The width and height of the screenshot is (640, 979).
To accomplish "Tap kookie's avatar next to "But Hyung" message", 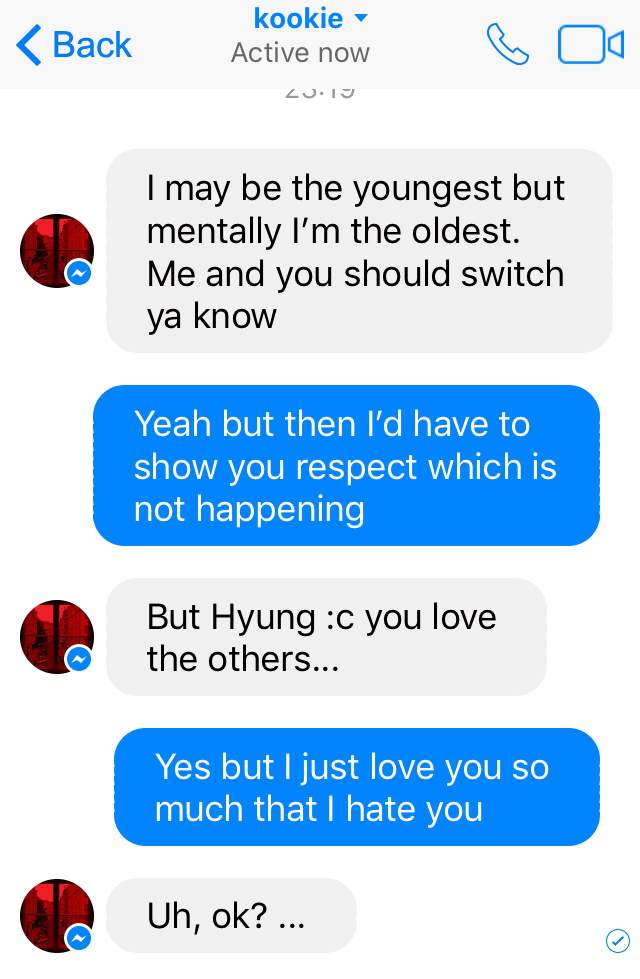I will pyautogui.click(x=57, y=637).
